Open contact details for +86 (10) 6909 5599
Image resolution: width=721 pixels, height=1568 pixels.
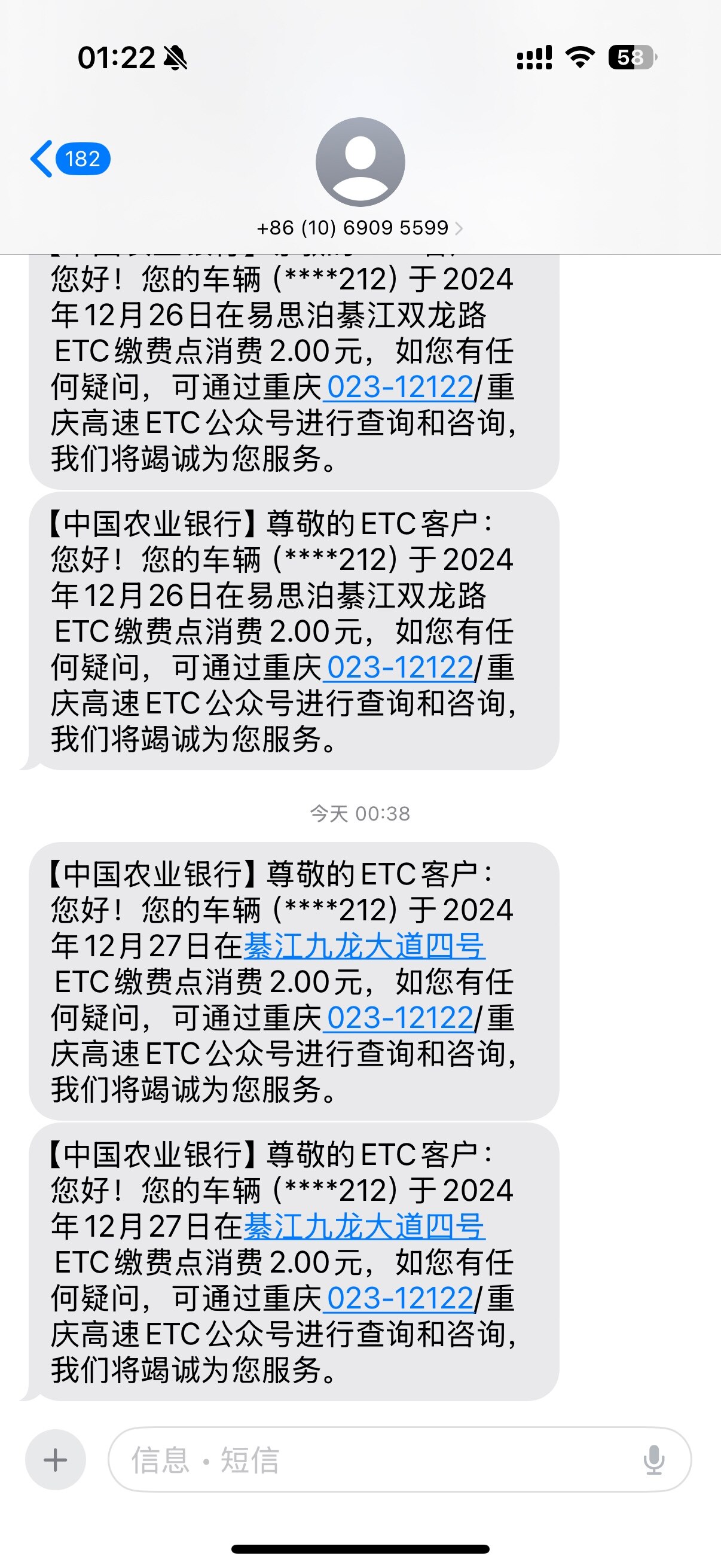359,228
